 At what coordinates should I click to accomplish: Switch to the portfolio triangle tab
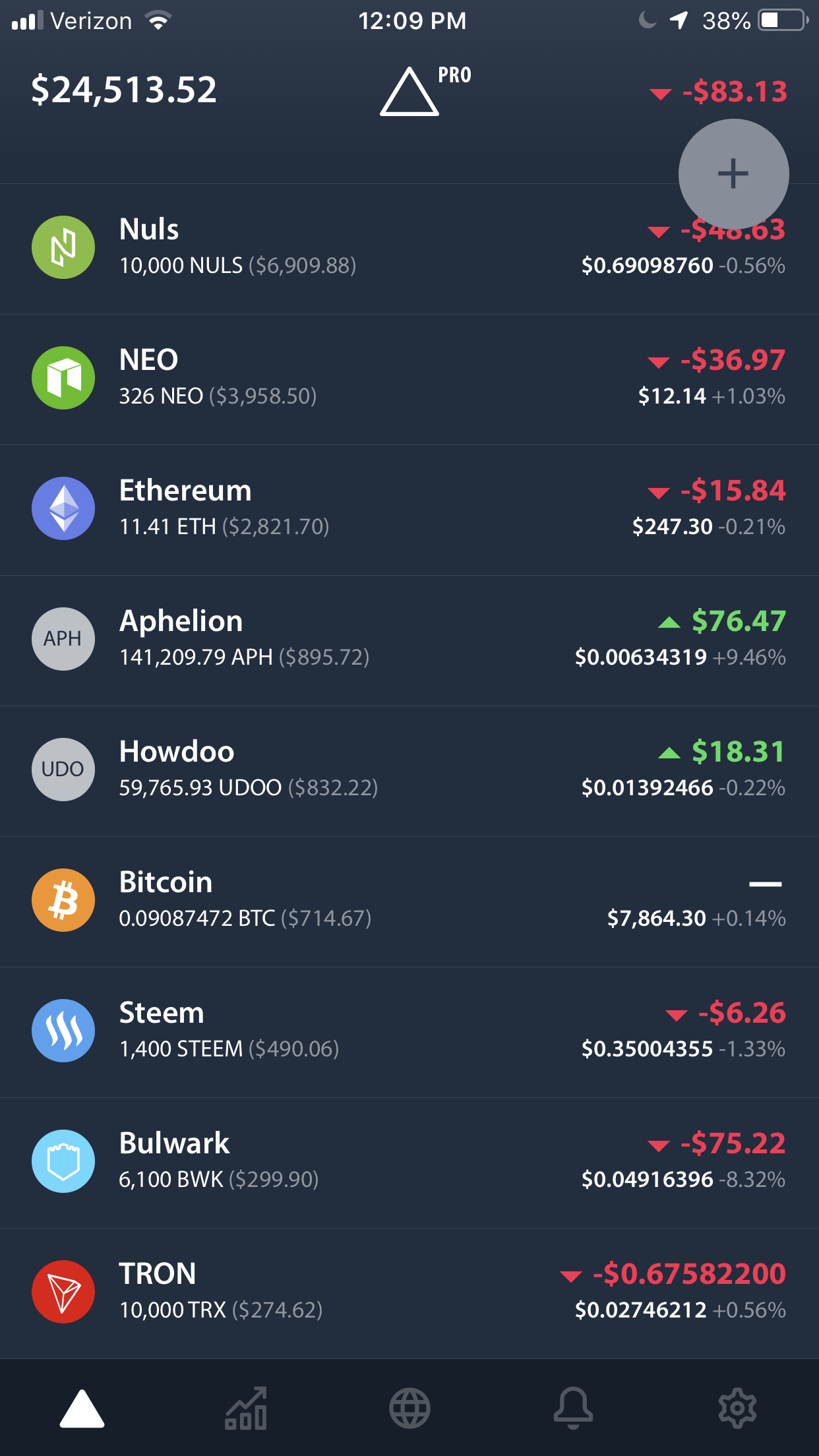click(x=82, y=1409)
